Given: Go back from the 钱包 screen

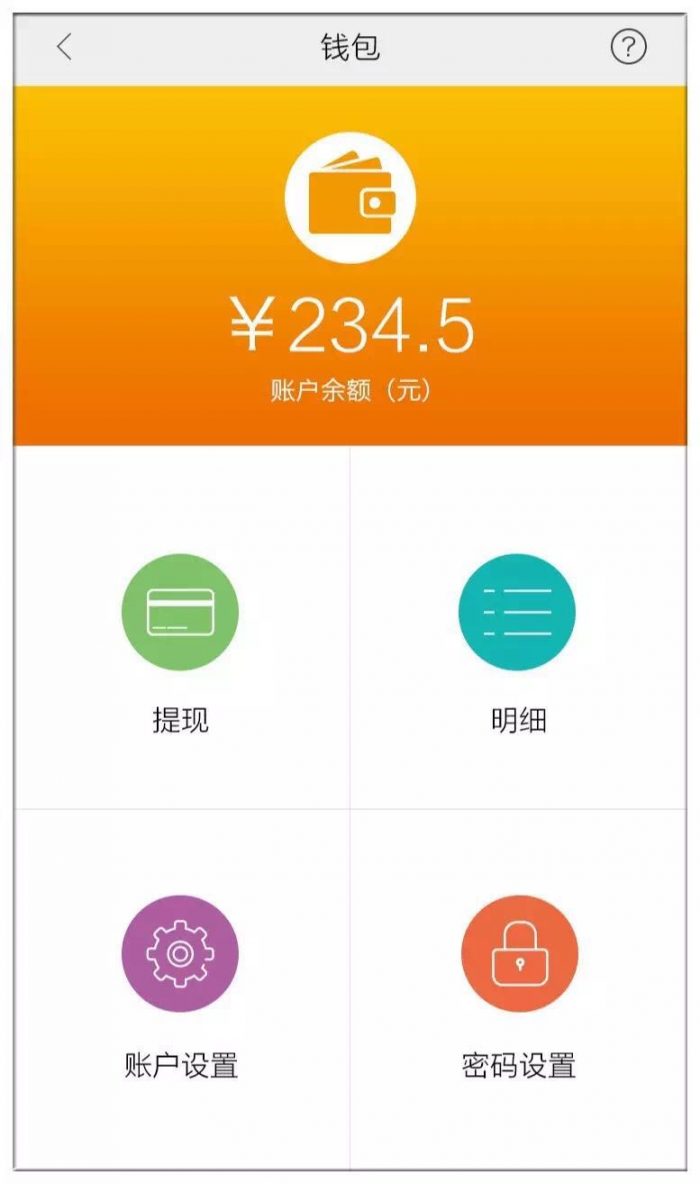Looking at the screenshot, I should click(x=64, y=47).
